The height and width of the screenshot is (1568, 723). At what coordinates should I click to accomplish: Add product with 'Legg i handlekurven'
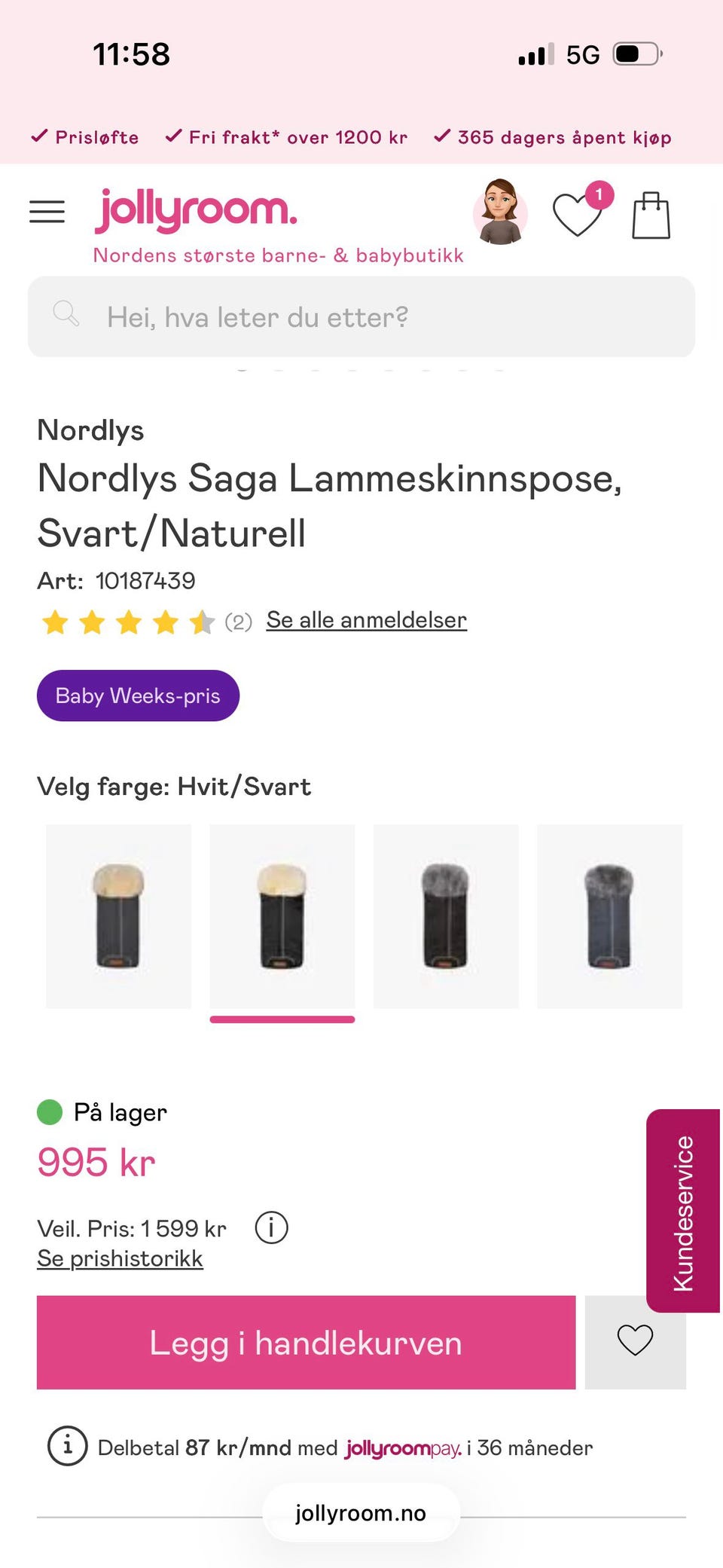tap(306, 1343)
